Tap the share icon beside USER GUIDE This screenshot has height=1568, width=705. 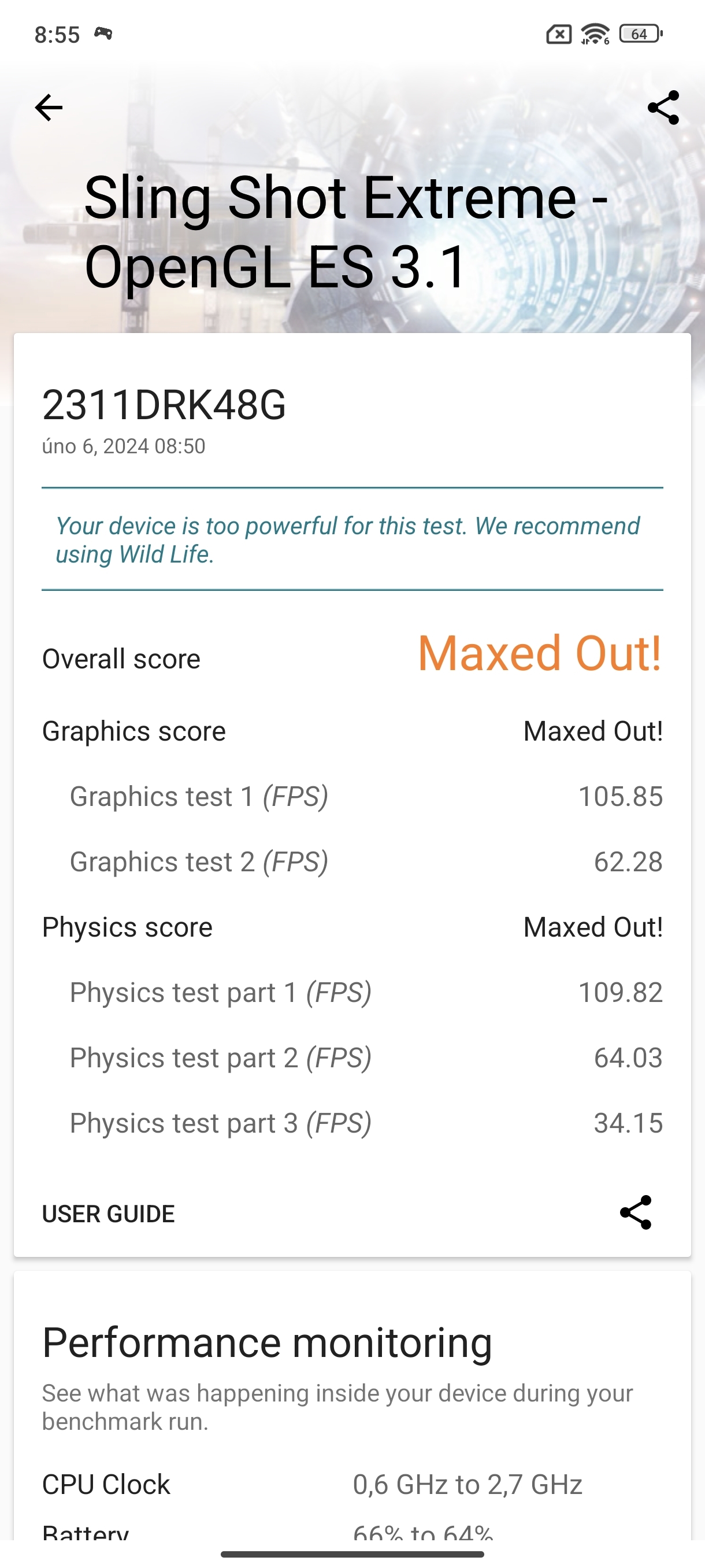636,1213
